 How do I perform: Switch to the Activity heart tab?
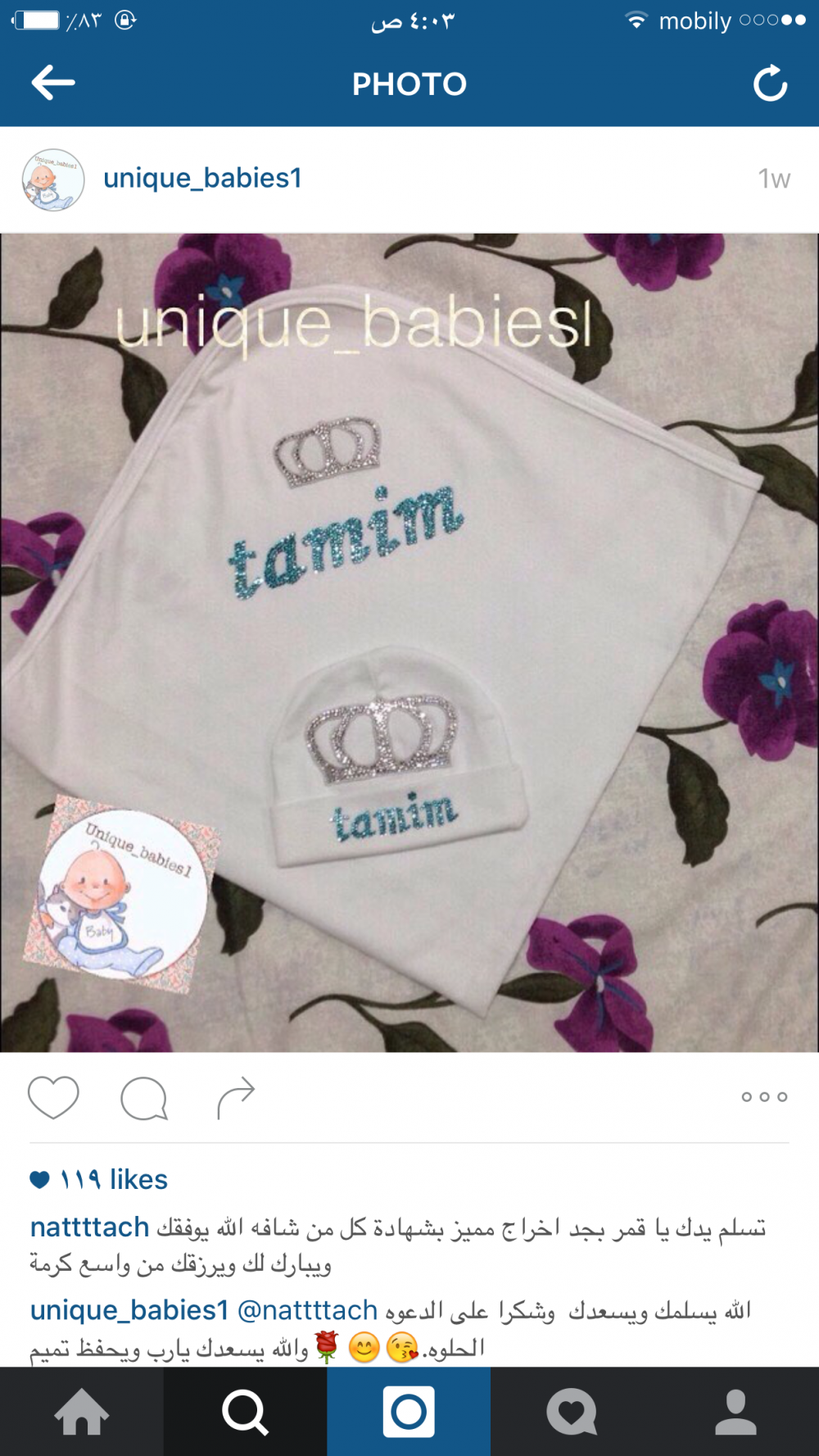(572, 1412)
